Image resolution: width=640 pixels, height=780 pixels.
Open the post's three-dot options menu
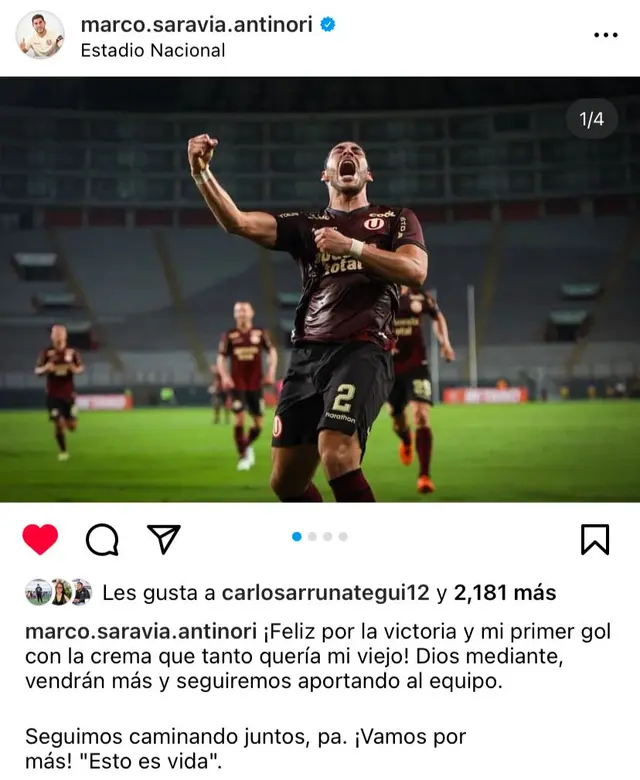(605, 35)
